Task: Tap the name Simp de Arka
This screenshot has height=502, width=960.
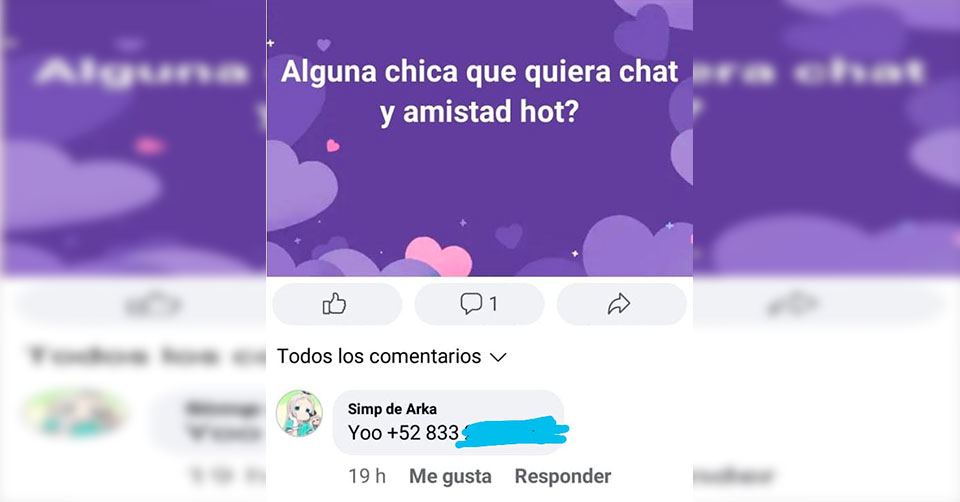Action: 392,409
